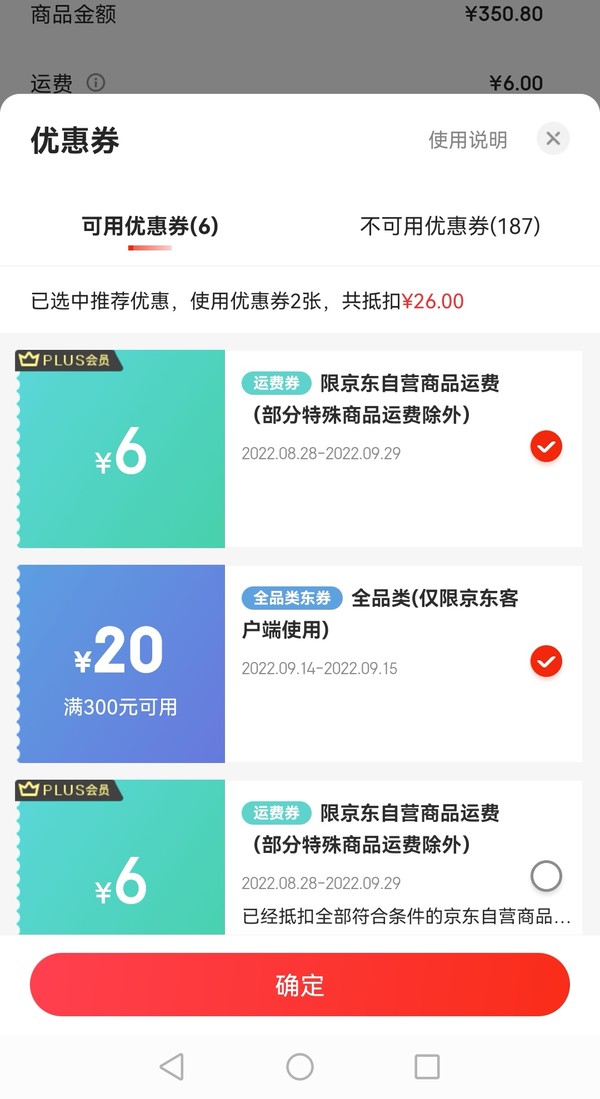The height and width of the screenshot is (1099, 600).
Task: Uncheck the ¥20 全品类东券 coupon
Action: point(546,662)
